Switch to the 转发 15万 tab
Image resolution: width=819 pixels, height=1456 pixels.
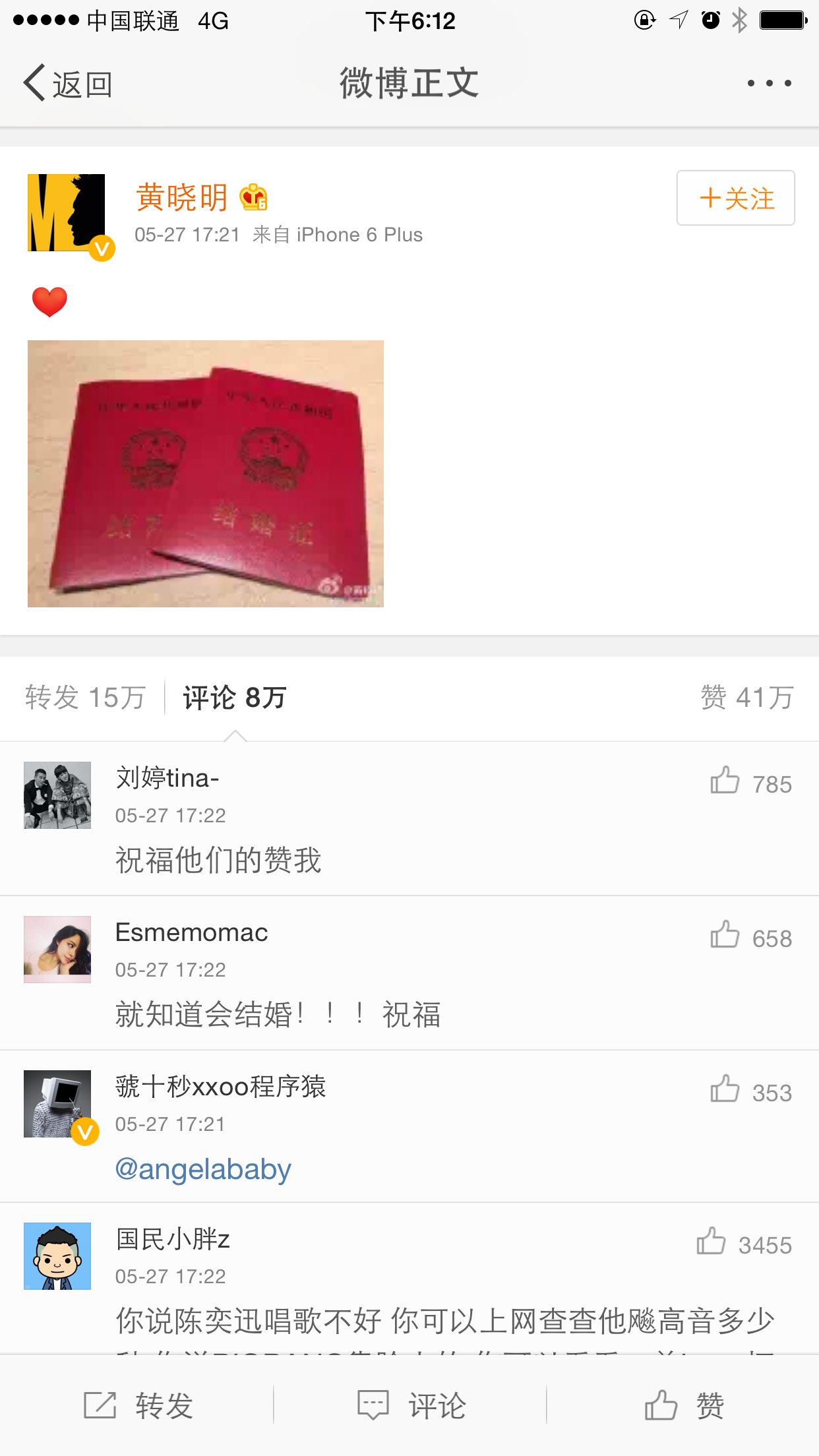click(85, 698)
